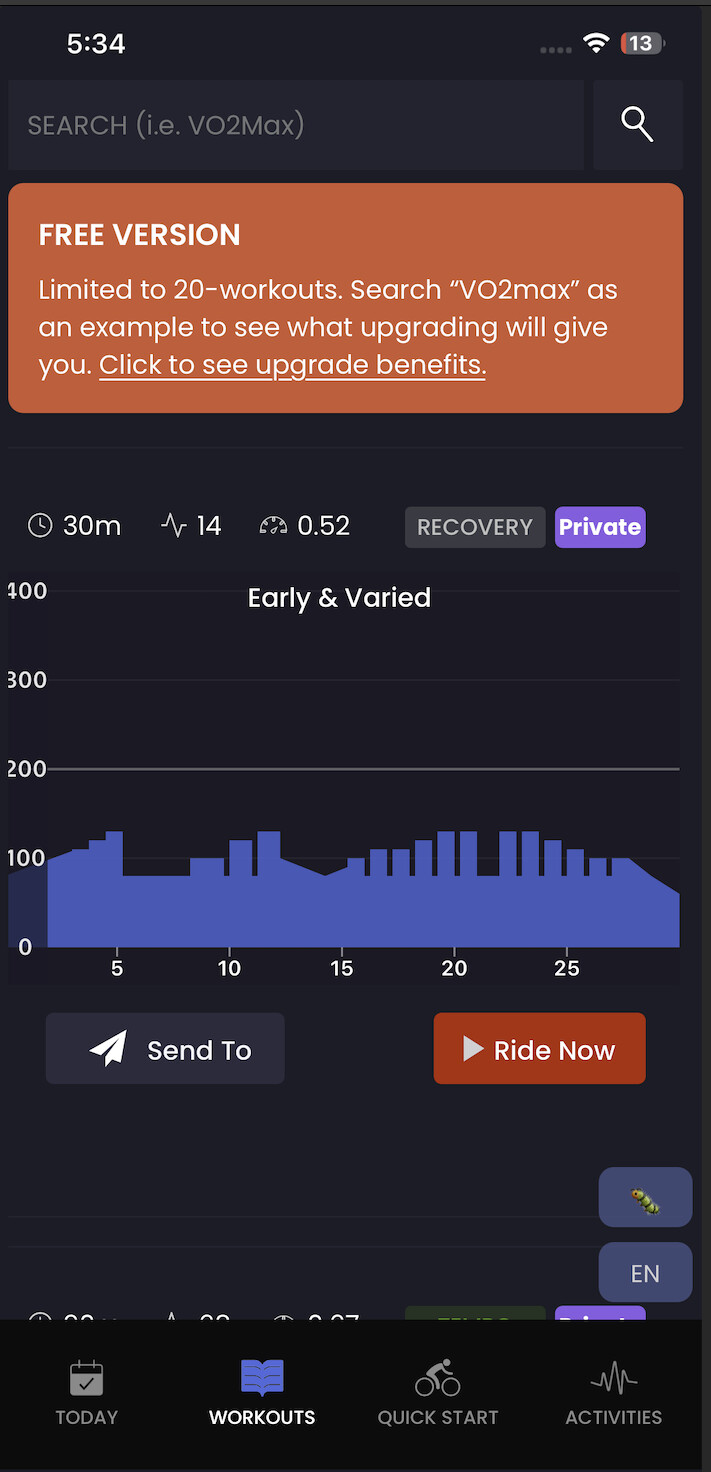This screenshot has height=1472, width=711.
Task: Start the workout with Ride Now
Action: coord(539,1049)
